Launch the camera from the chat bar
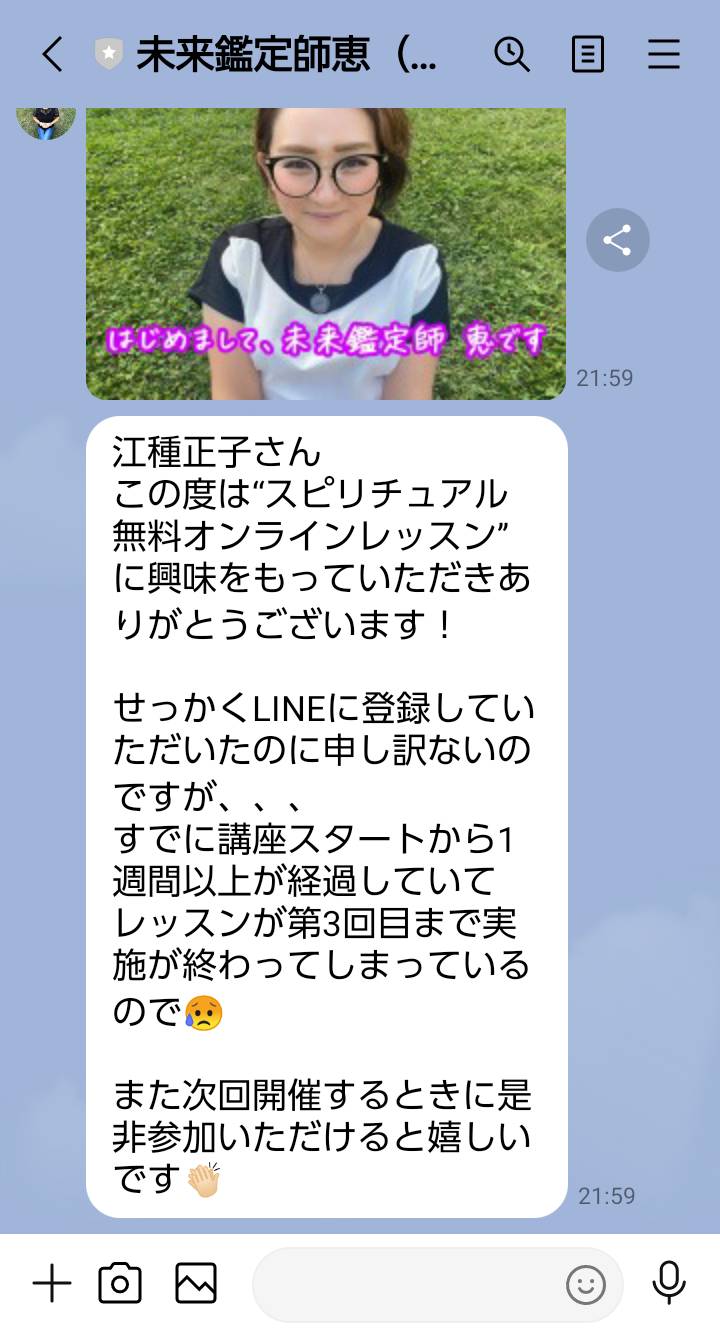720x1336 pixels. [120, 1283]
